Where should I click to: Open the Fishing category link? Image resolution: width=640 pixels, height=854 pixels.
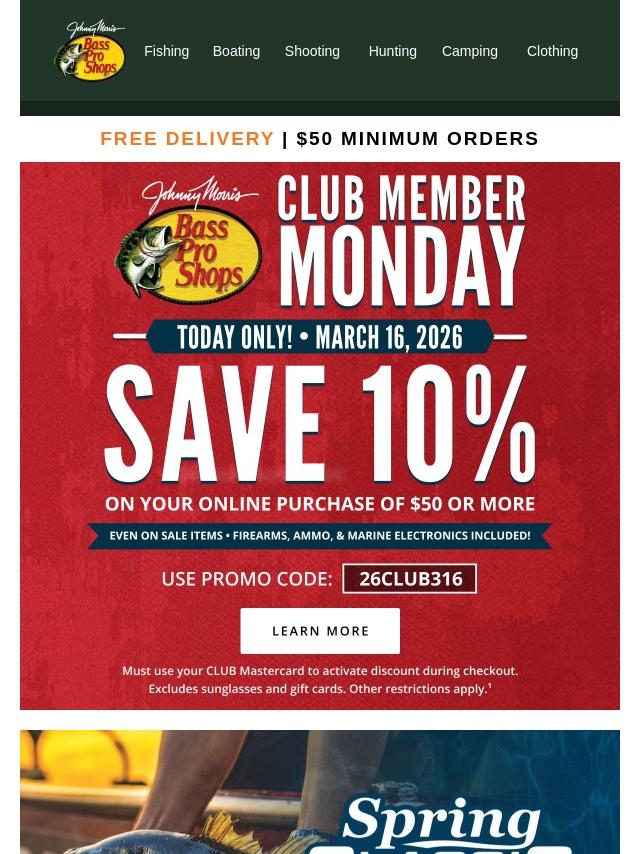click(x=166, y=51)
